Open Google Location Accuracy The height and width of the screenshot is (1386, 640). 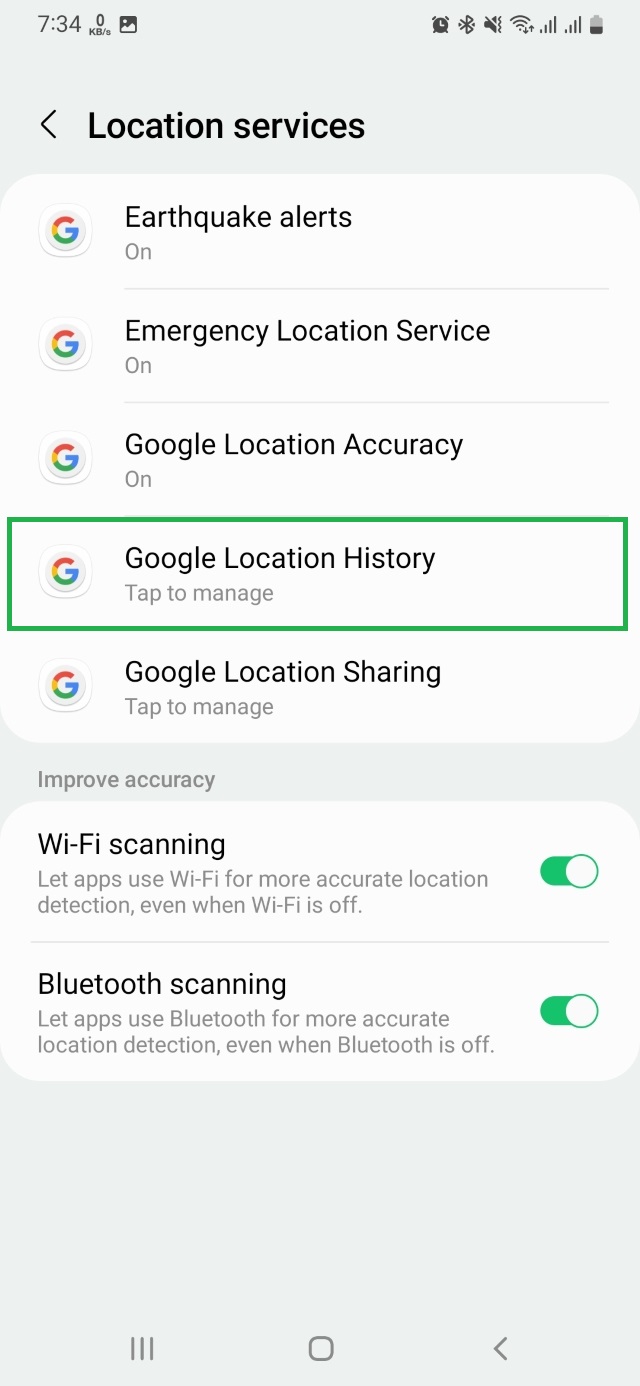320,460
